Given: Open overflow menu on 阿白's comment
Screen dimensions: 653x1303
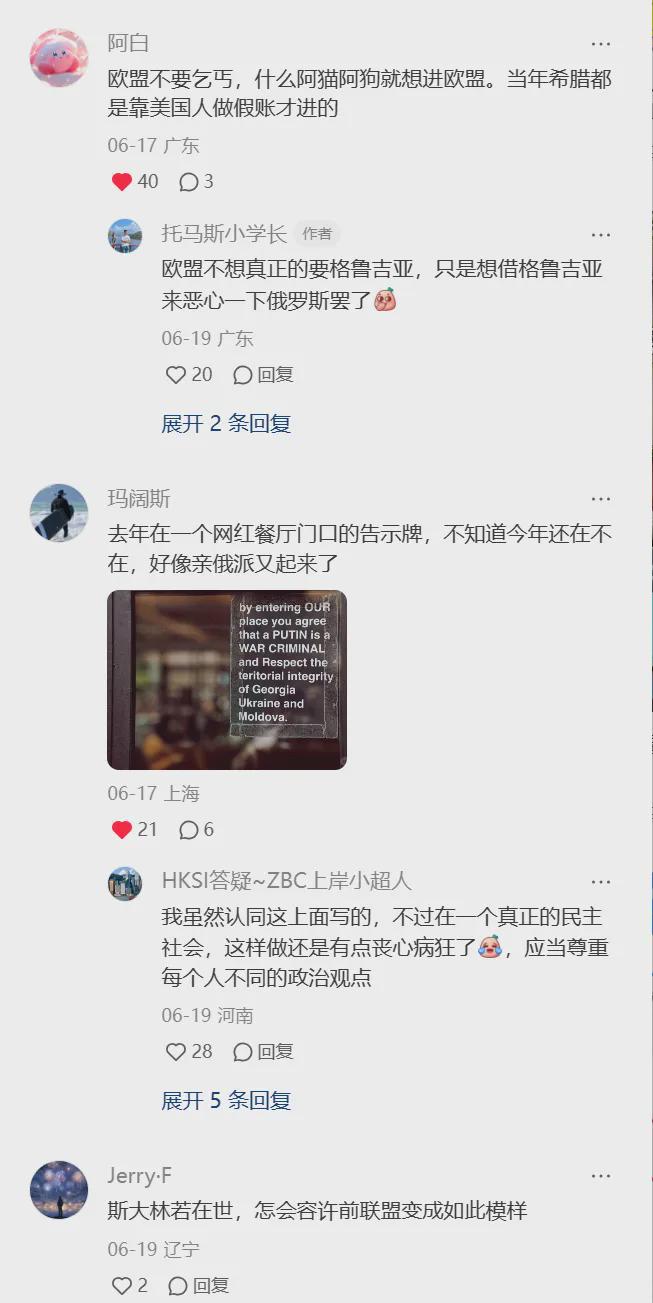Looking at the screenshot, I should click(x=600, y=44).
